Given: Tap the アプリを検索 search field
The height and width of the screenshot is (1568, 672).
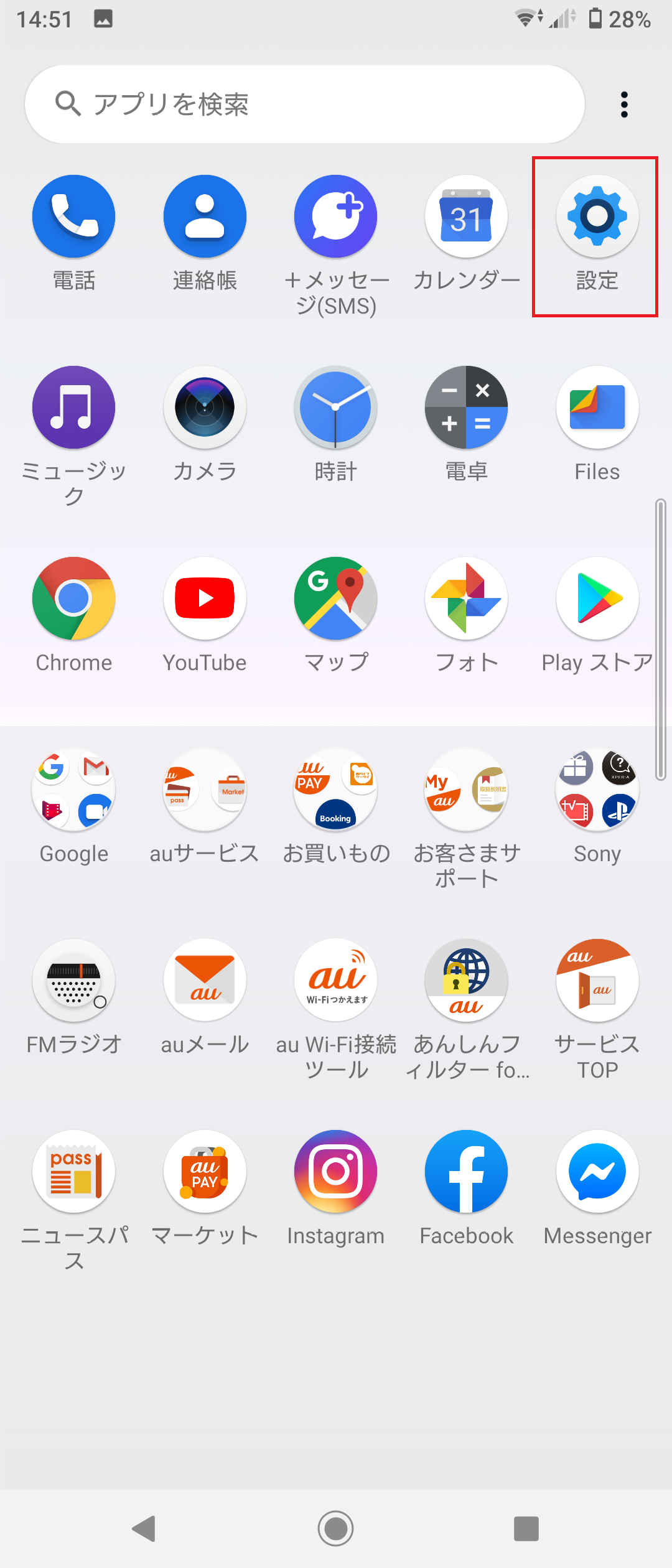Looking at the screenshot, I should pos(305,104).
